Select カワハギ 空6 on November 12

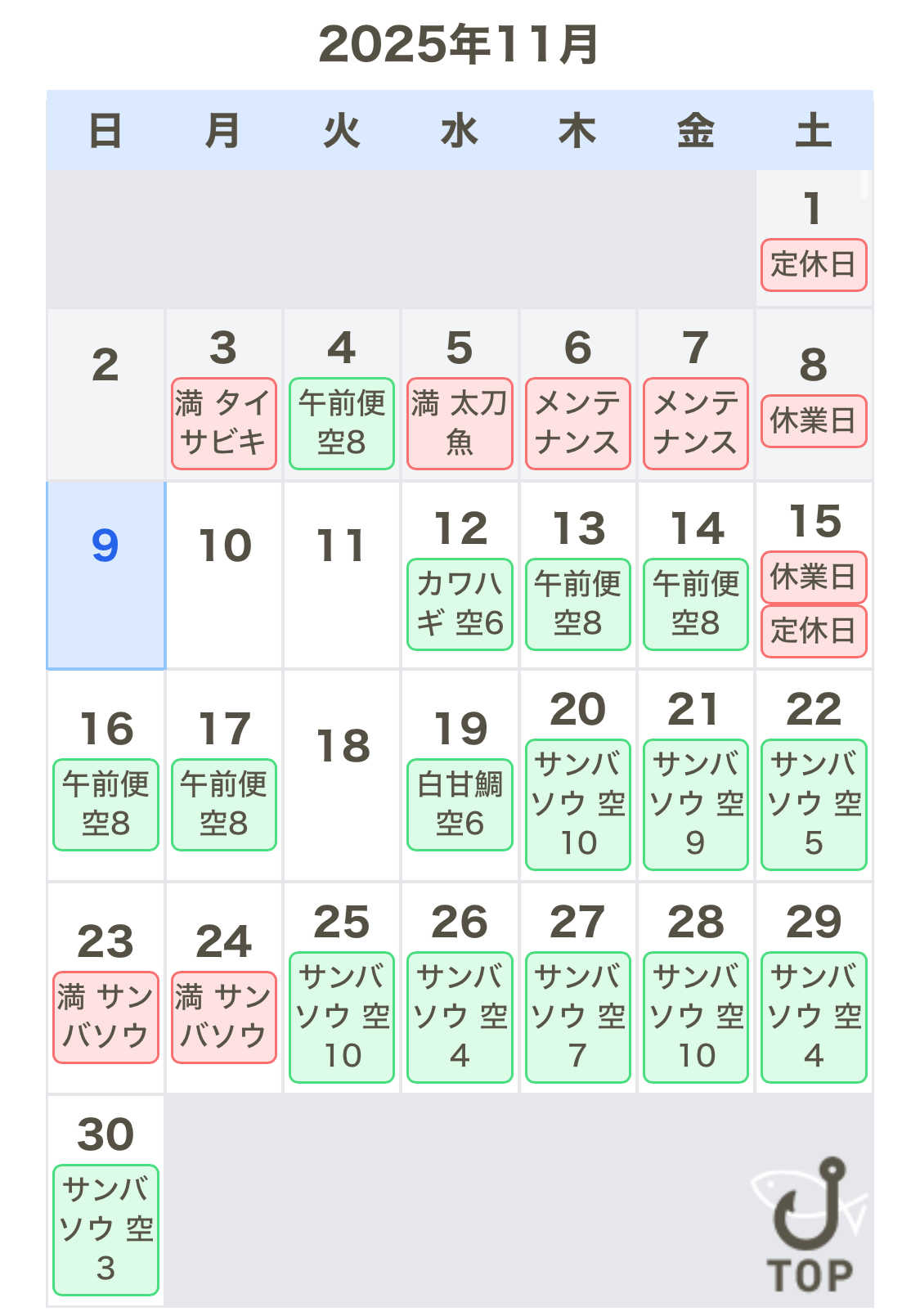pyautogui.click(x=460, y=604)
